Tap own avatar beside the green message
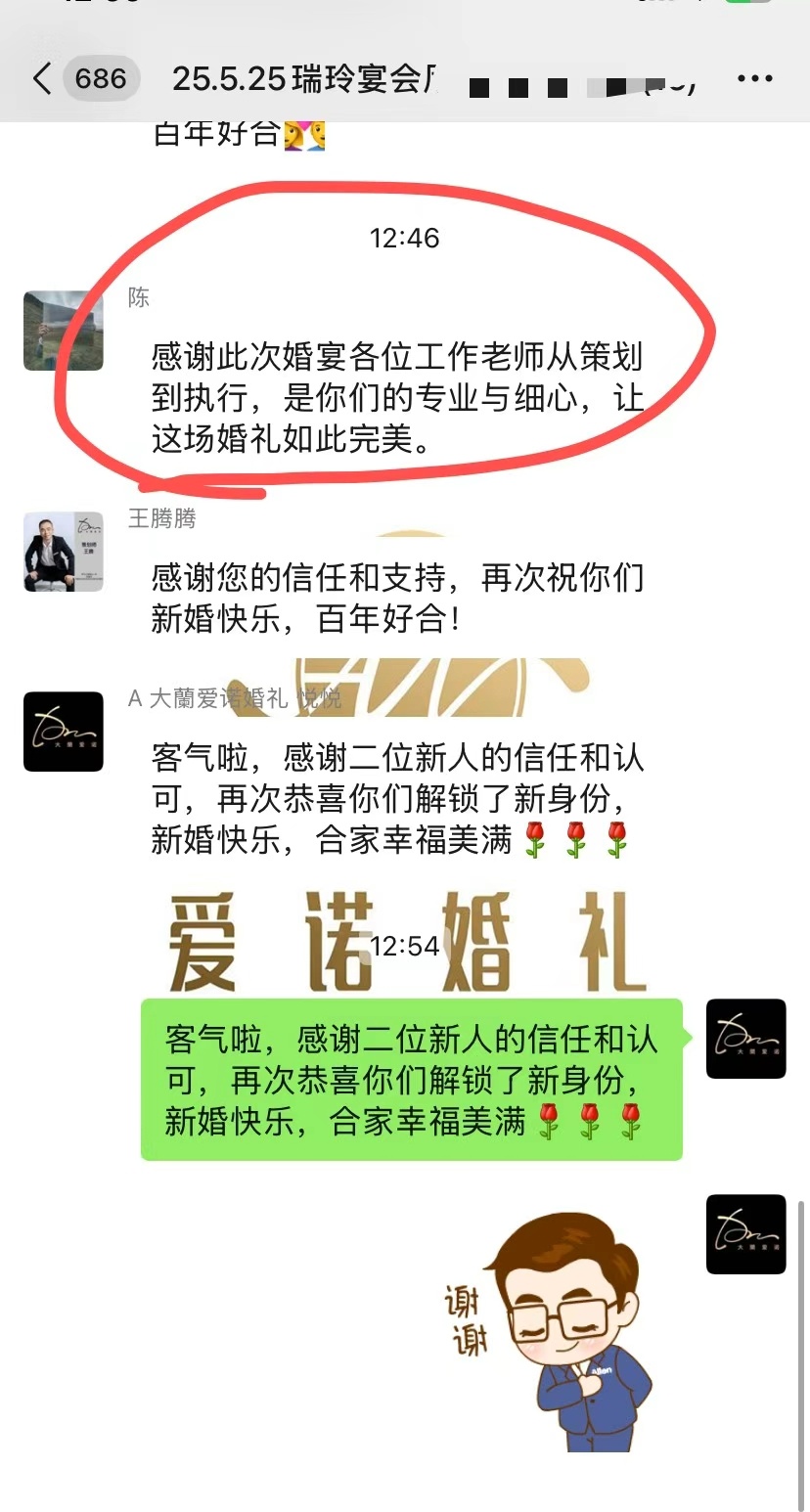Viewport: 810px width, 1512px height. coord(745,1039)
